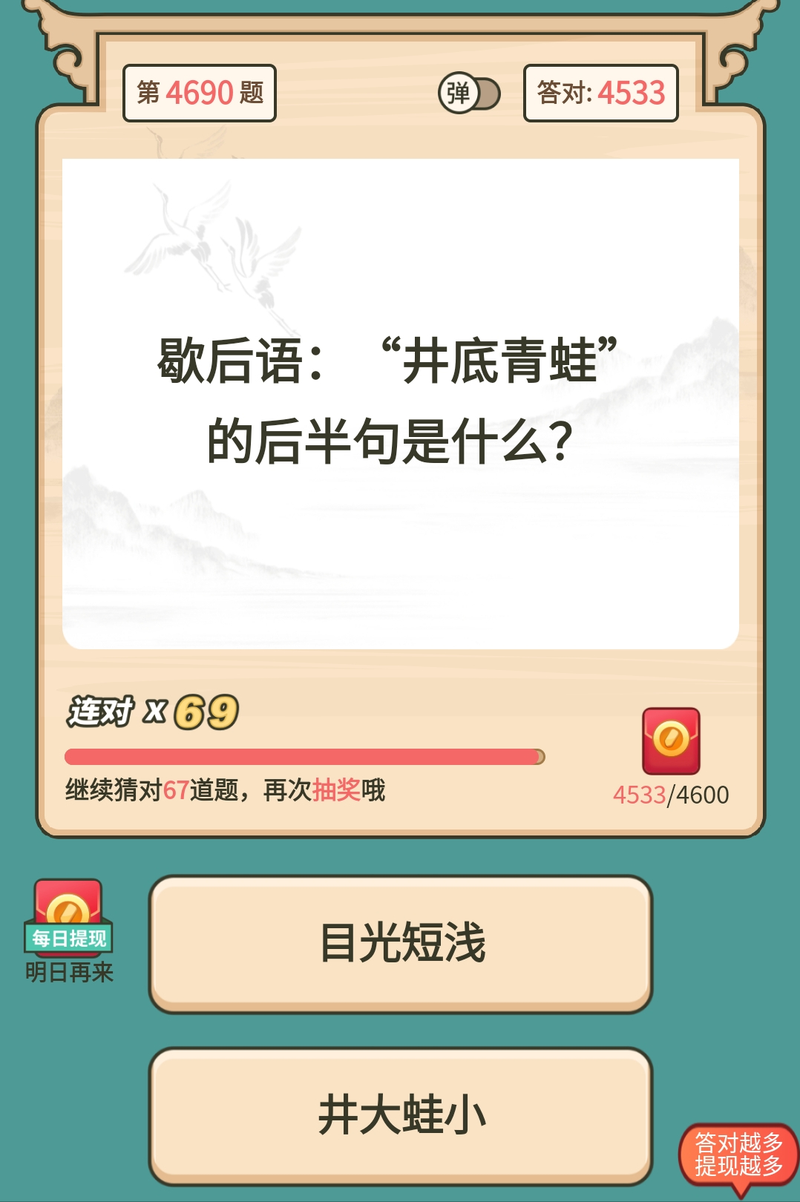Choose the answer 井大蛙小
Viewport: 800px width, 1202px height.
[401, 1114]
